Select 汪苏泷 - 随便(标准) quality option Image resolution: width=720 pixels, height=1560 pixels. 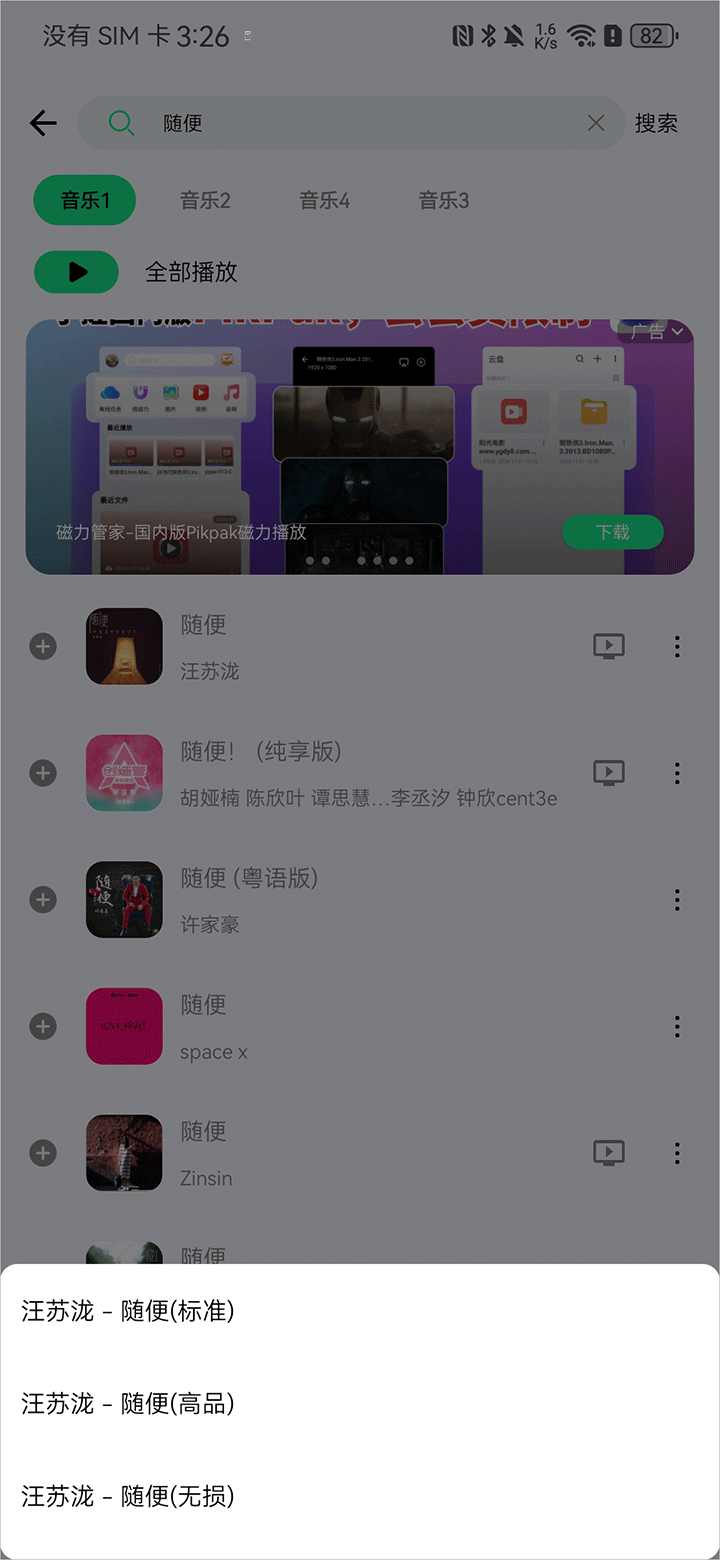[x=128, y=1311]
